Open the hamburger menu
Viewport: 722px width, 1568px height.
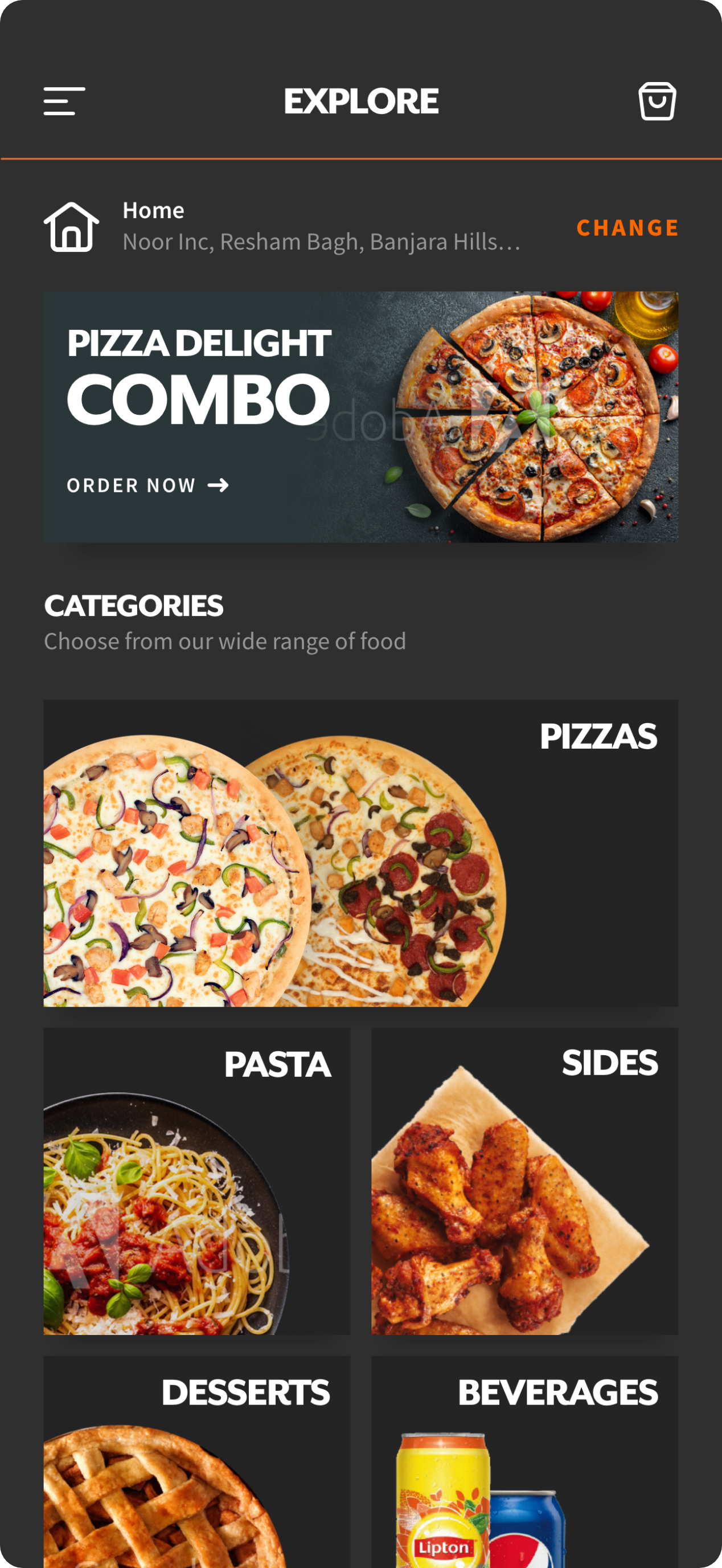click(x=64, y=101)
